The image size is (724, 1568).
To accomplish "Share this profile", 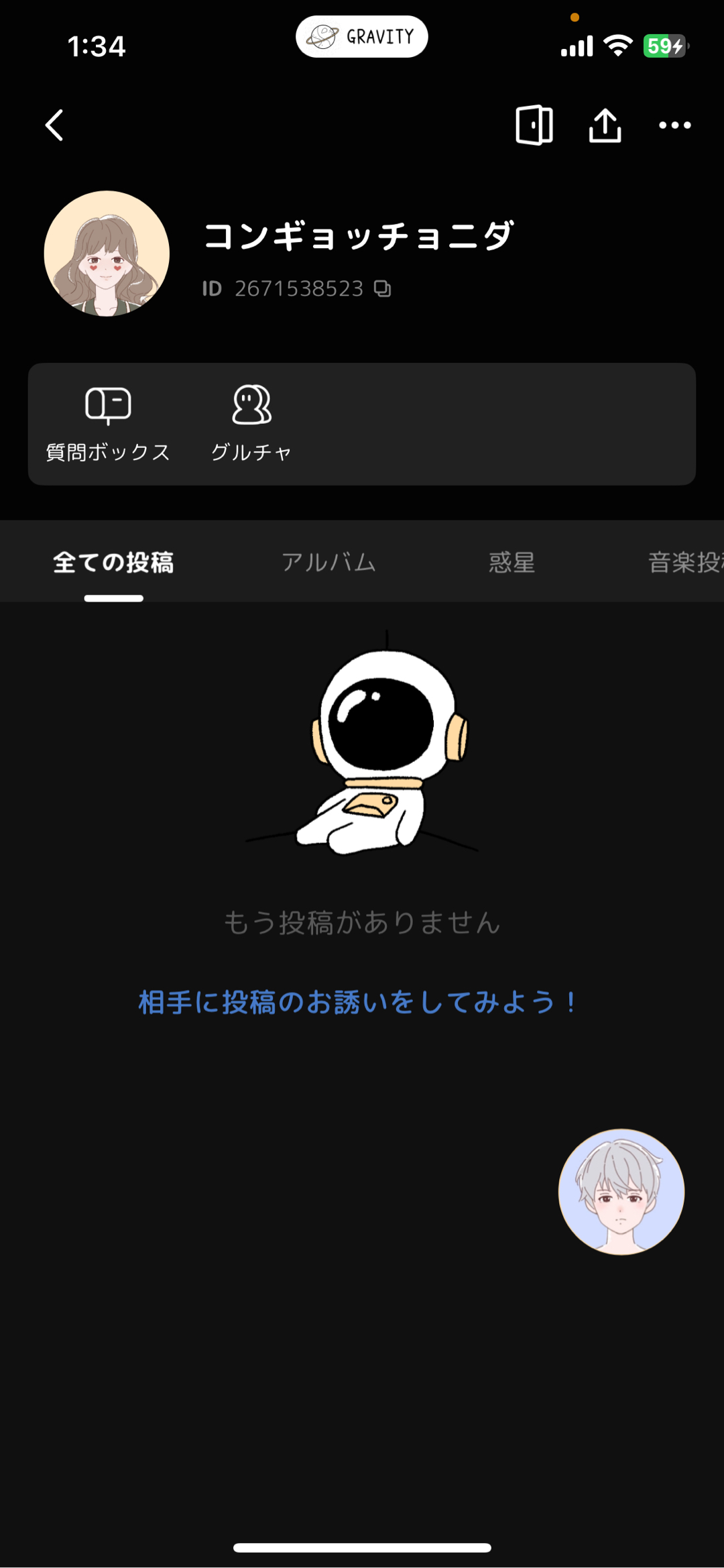I will (x=605, y=125).
